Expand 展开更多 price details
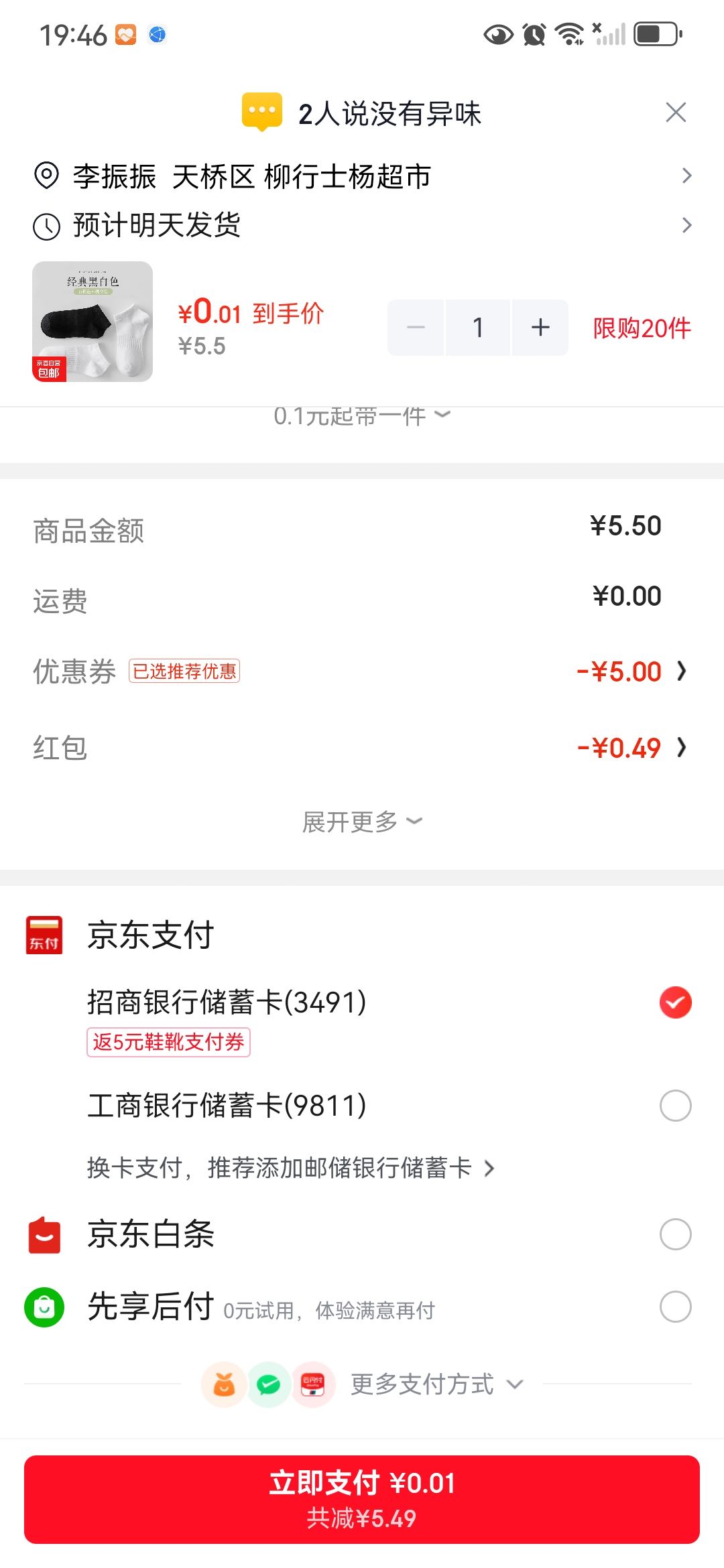This screenshot has width=724, height=1568. [362, 822]
